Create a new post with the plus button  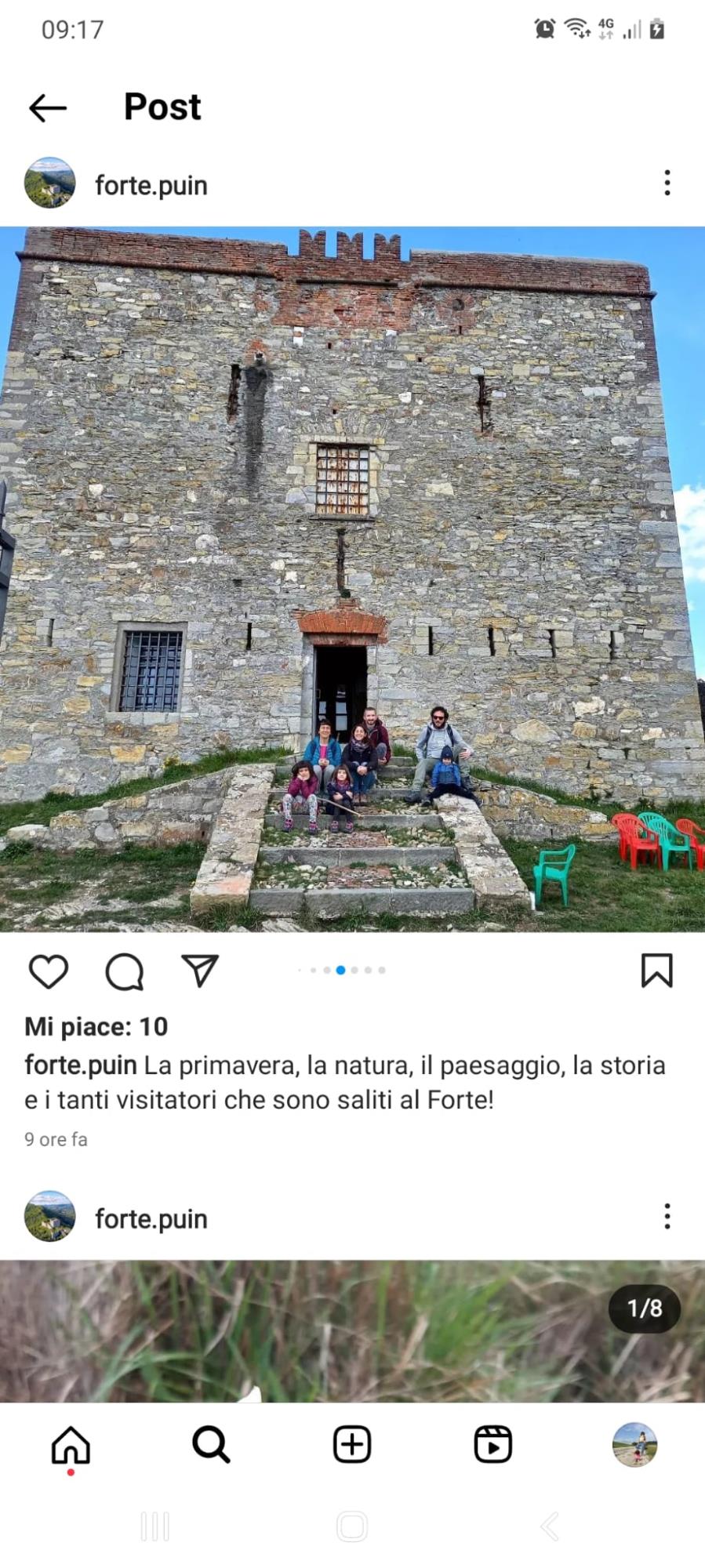point(352,1444)
